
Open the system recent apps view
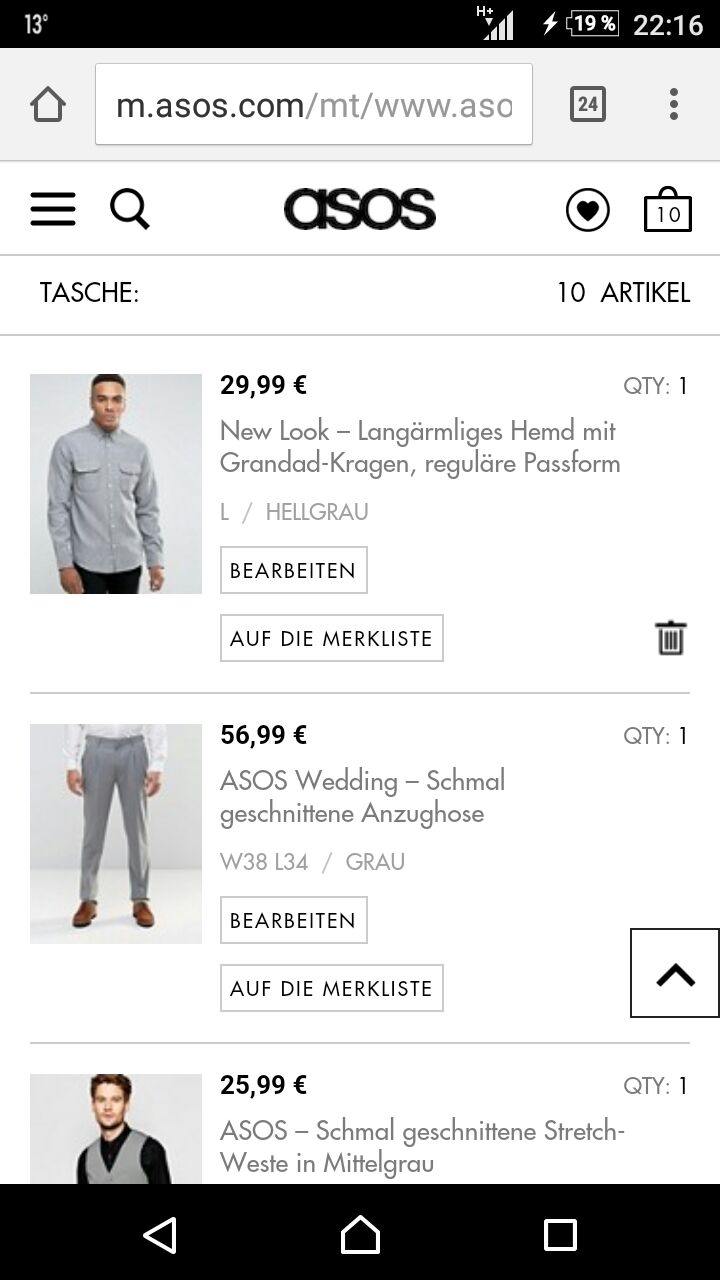pyautogui.click(x=560, y=1235)
